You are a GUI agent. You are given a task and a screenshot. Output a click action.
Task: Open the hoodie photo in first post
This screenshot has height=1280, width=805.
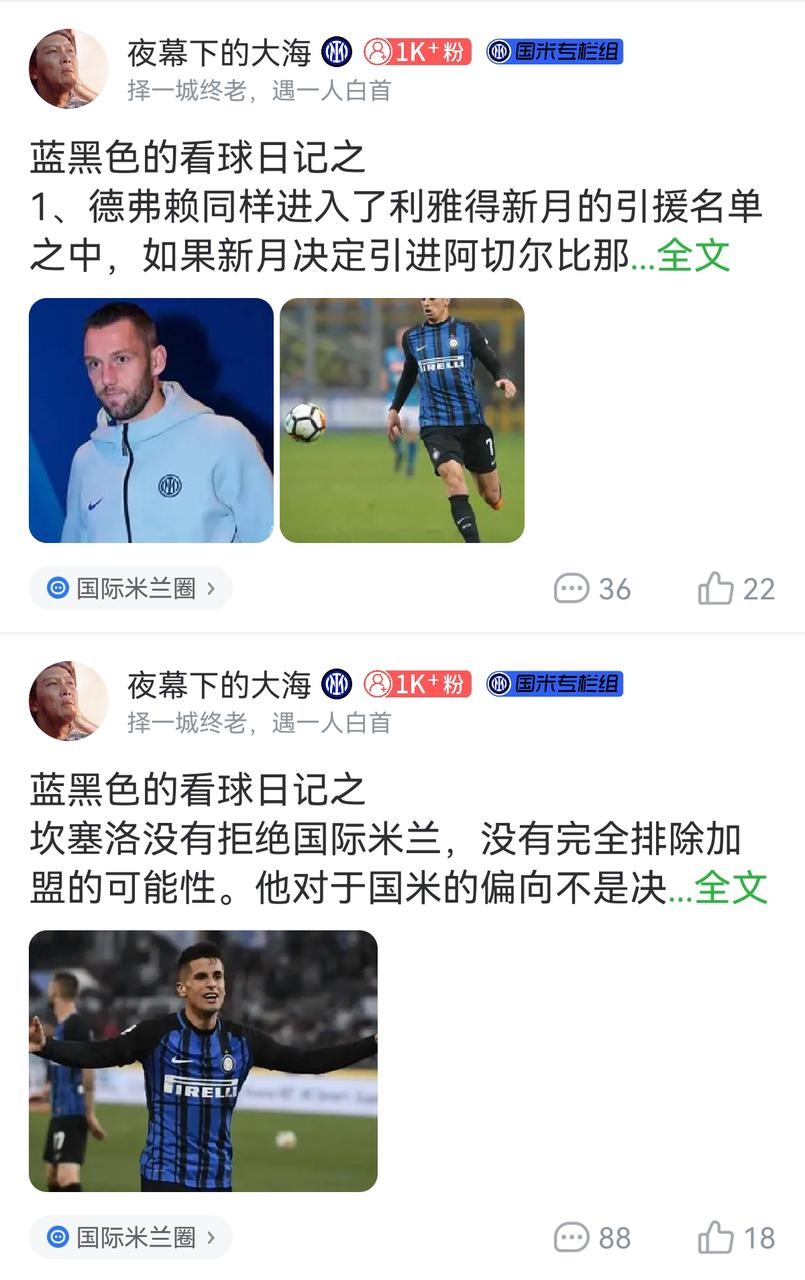point(151,420)
